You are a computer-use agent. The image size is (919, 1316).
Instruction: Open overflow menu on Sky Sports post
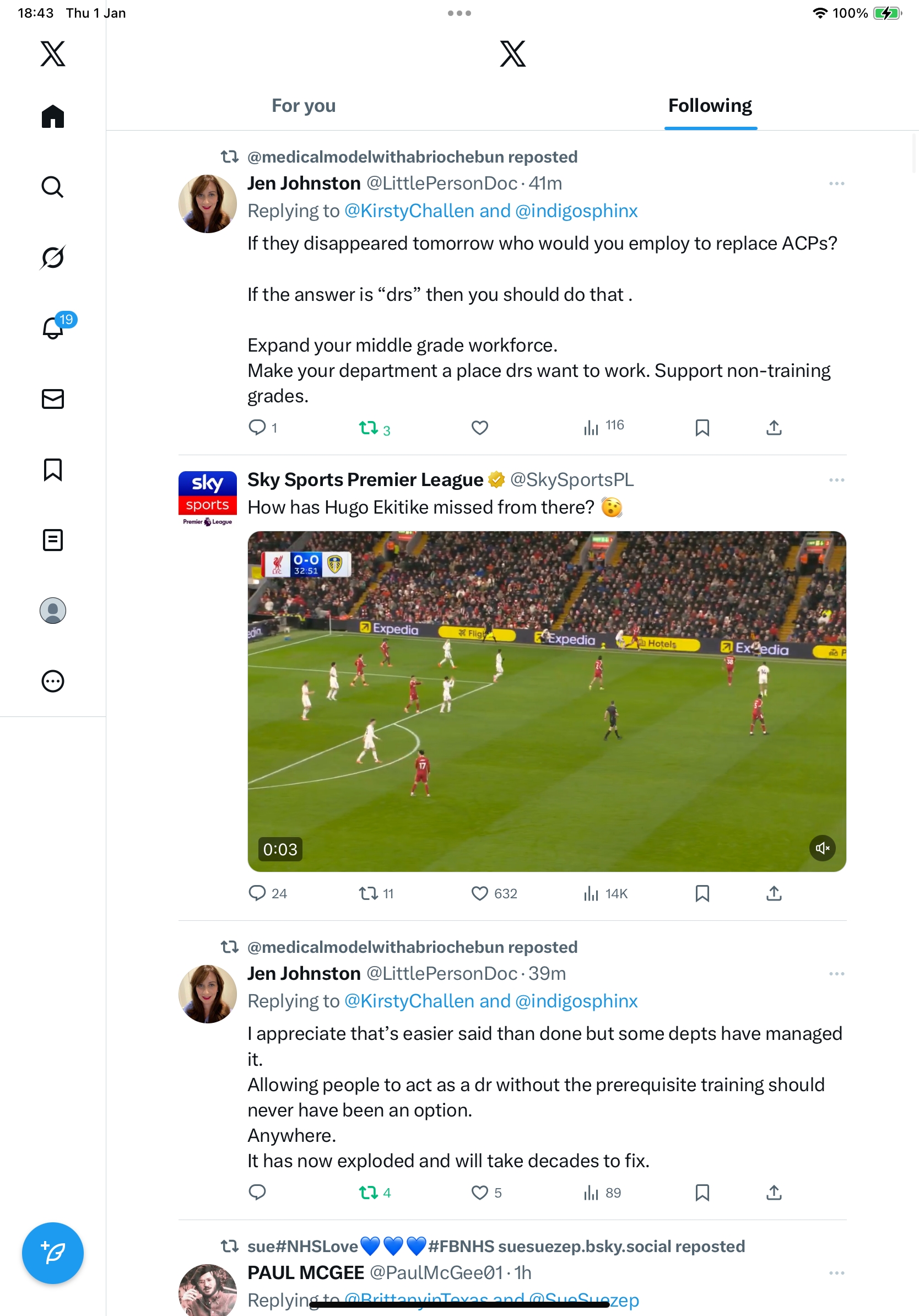(836, 481)
